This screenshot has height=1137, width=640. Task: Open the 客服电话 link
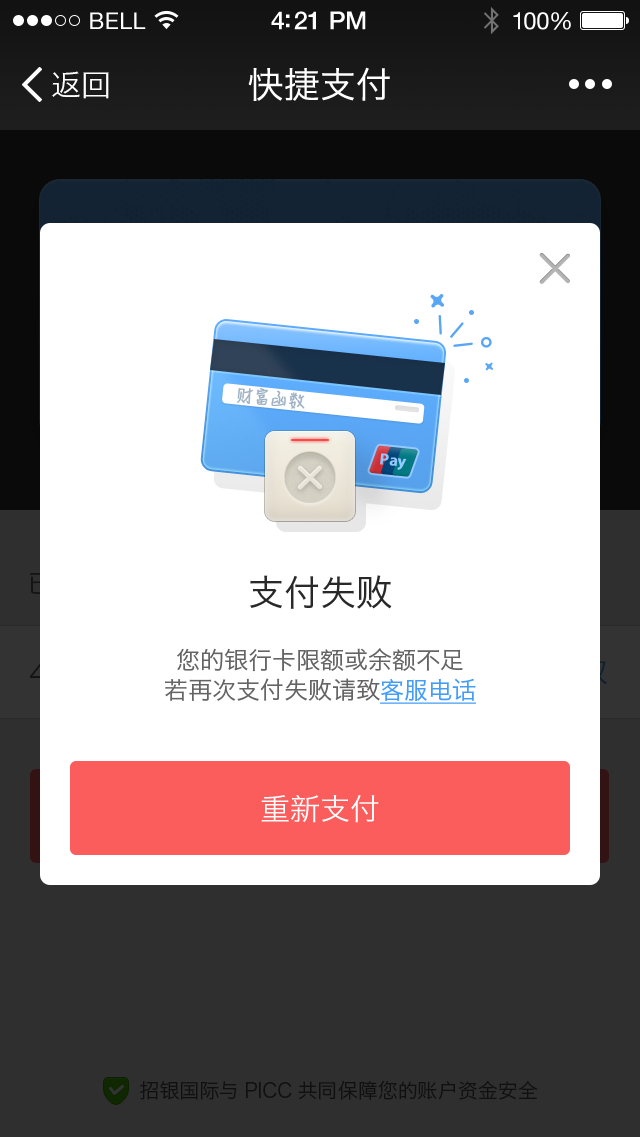[x=428, y=691]
